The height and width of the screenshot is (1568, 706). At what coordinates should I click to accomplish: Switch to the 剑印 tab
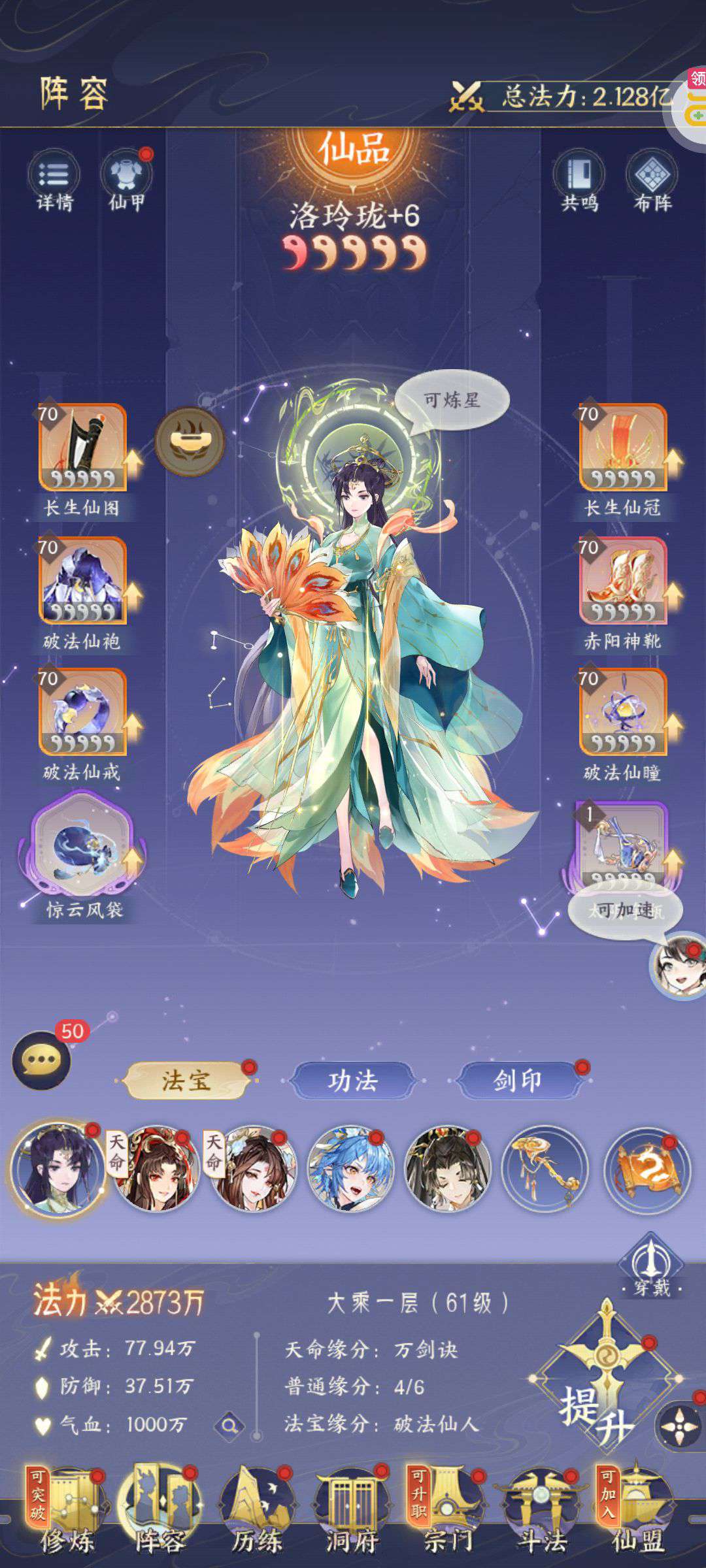click(518, 1081)
